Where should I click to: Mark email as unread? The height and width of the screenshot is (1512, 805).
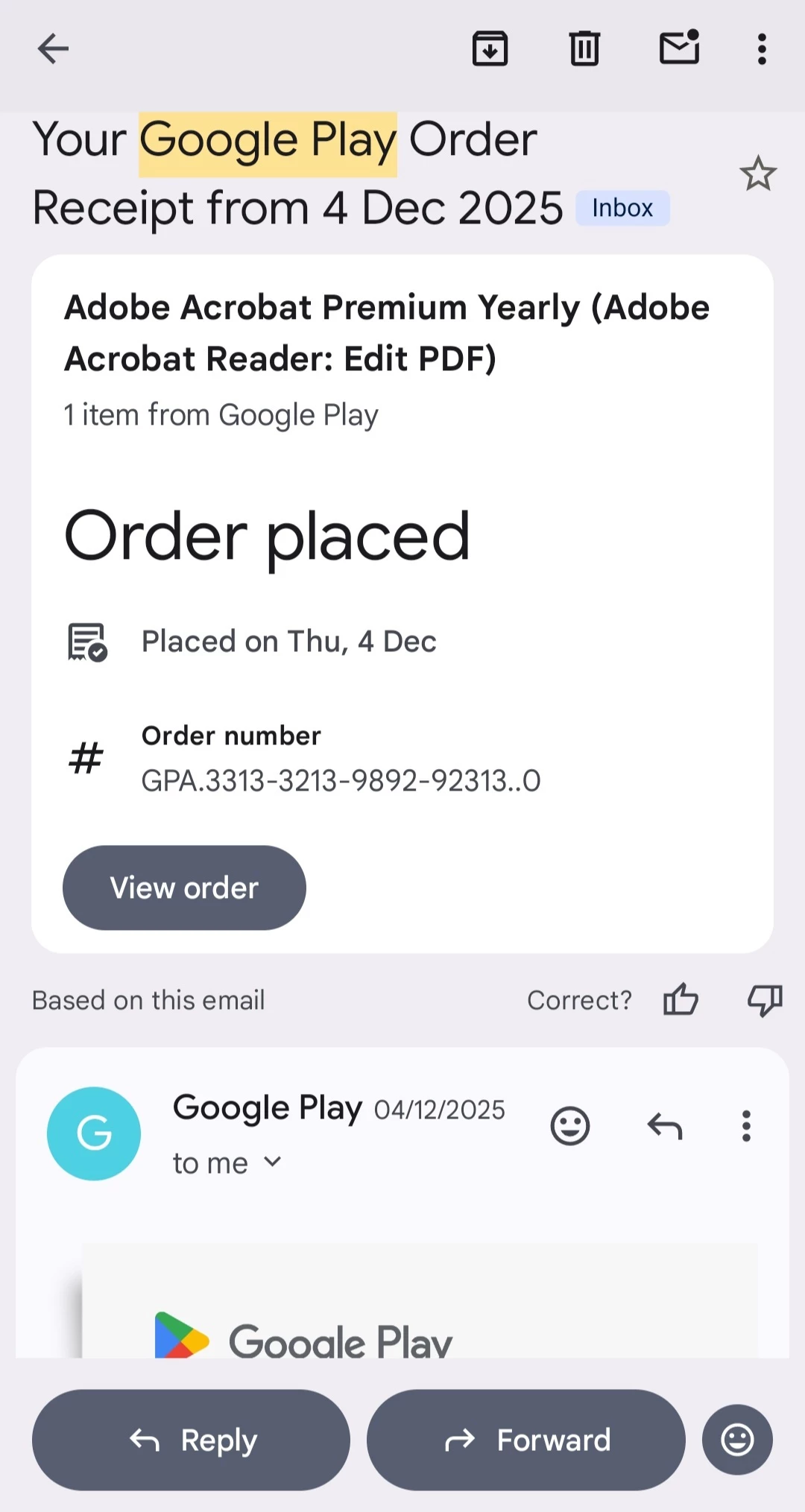coord(679,49)
